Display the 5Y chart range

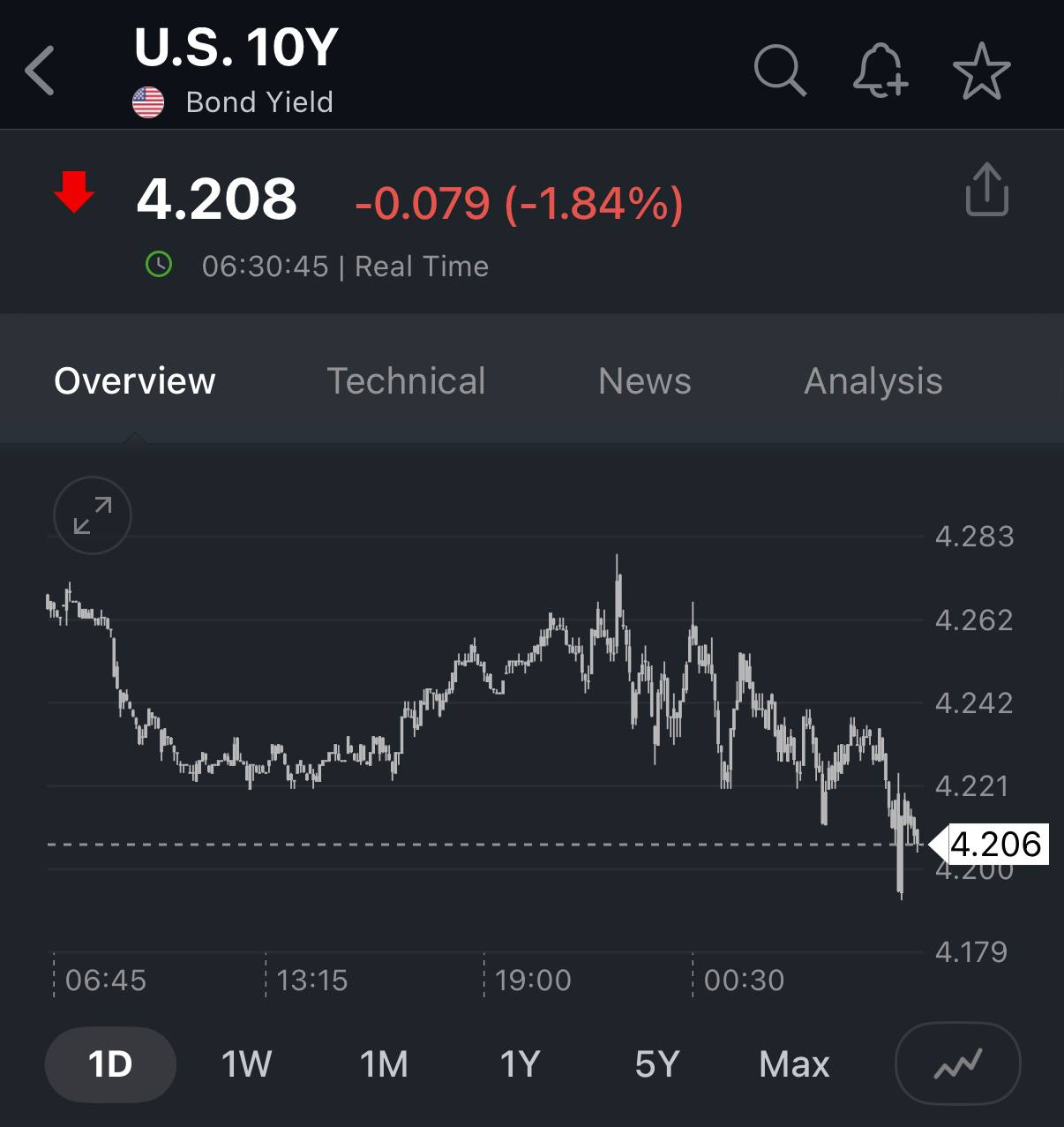point(657,1064)
